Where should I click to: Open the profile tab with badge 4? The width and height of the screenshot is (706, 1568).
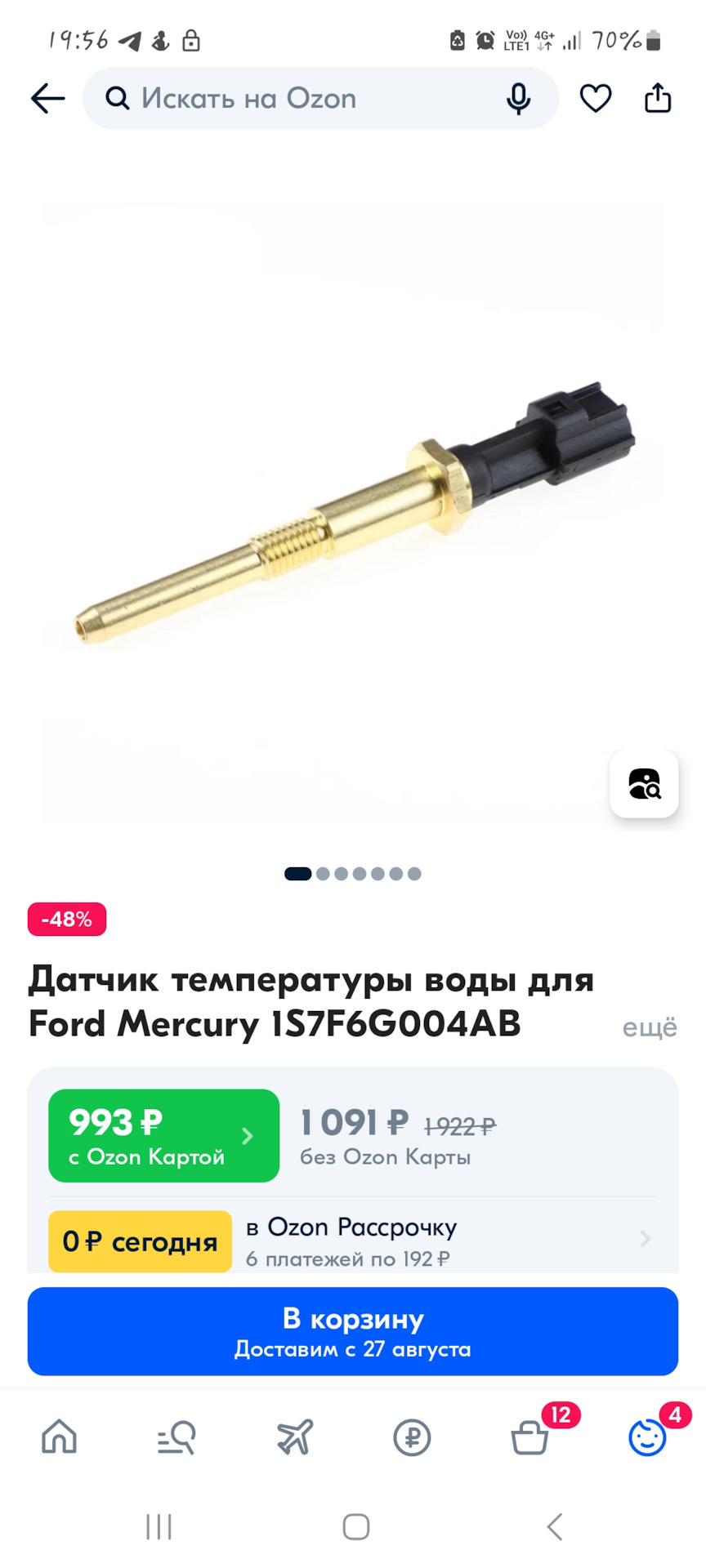[x=647, y=1437]
